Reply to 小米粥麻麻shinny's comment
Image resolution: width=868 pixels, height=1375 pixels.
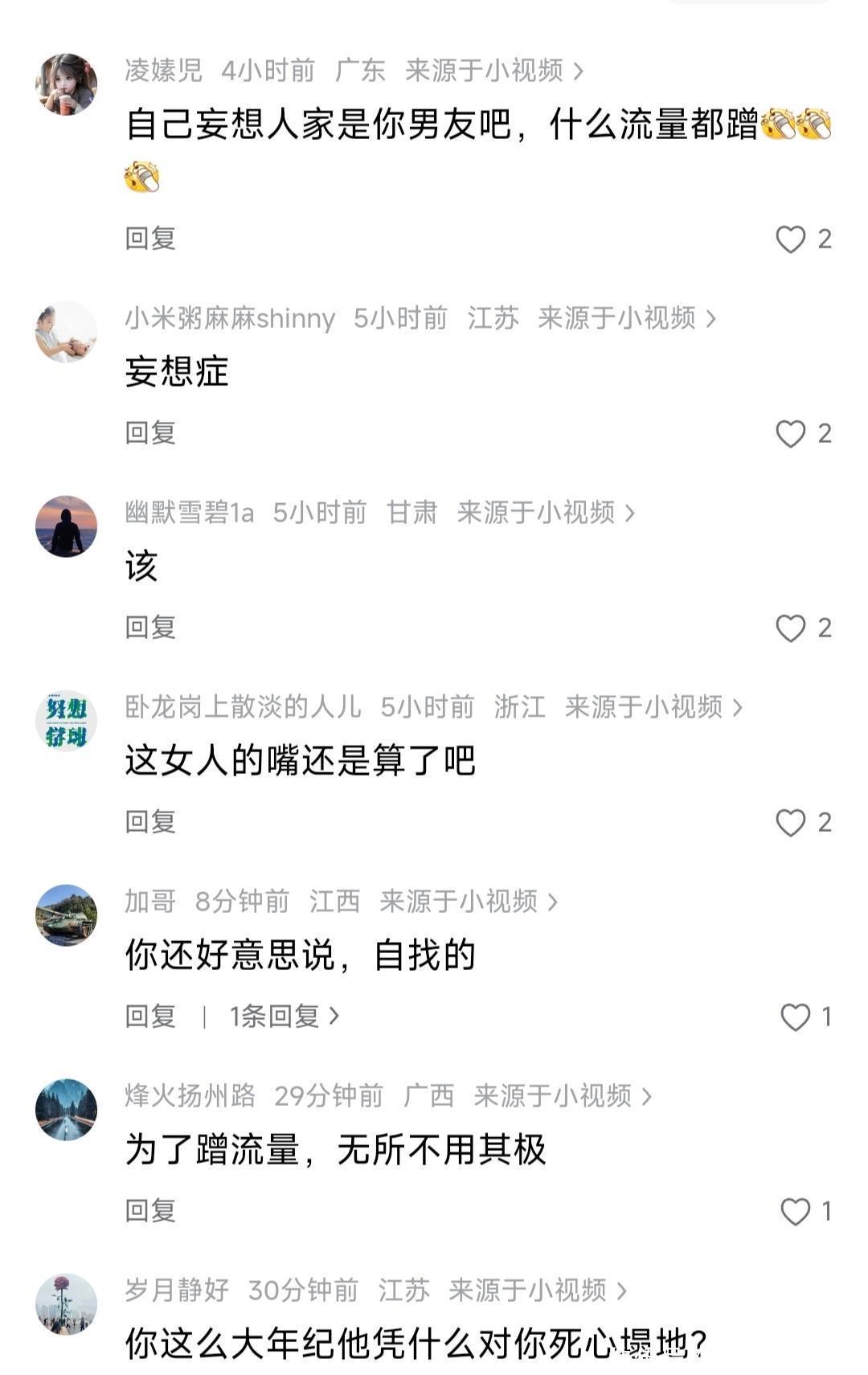point(150,433)
